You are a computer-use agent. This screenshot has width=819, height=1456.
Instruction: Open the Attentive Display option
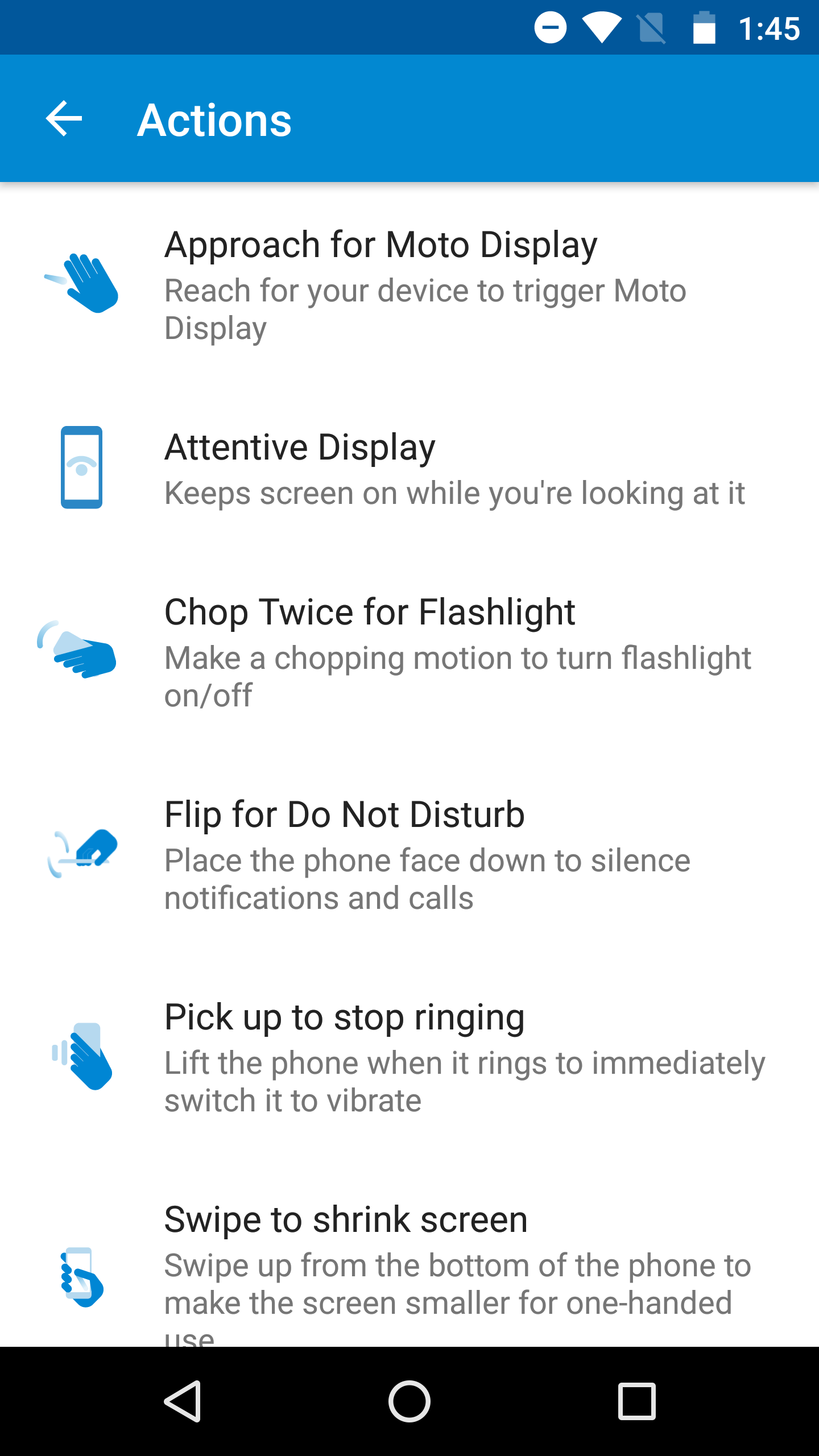pos(409,468)
